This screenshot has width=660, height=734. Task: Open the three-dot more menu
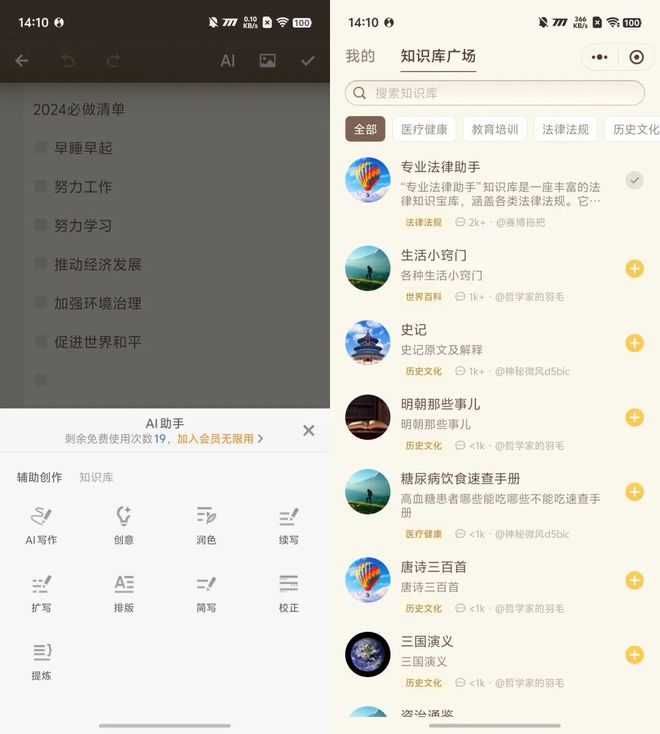(599, 57)
